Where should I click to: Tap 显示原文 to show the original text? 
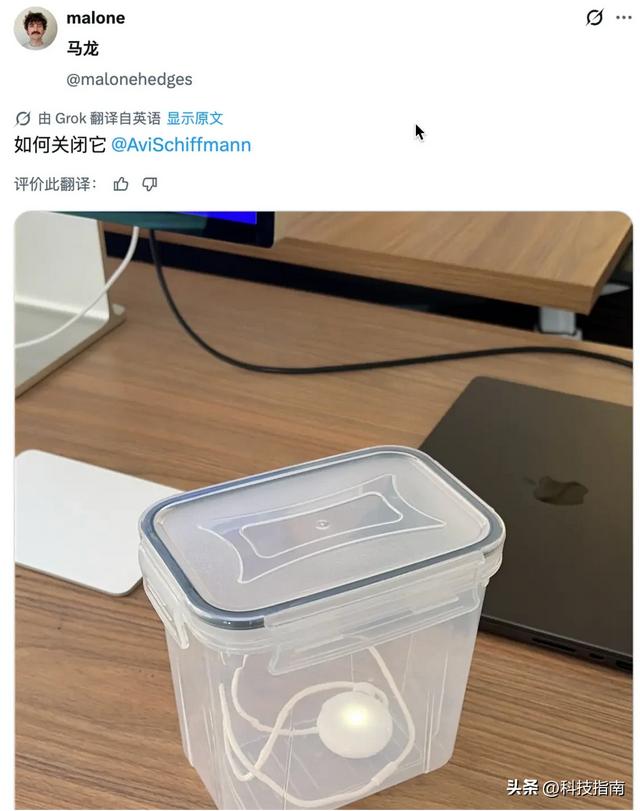[x=195, y=118]
